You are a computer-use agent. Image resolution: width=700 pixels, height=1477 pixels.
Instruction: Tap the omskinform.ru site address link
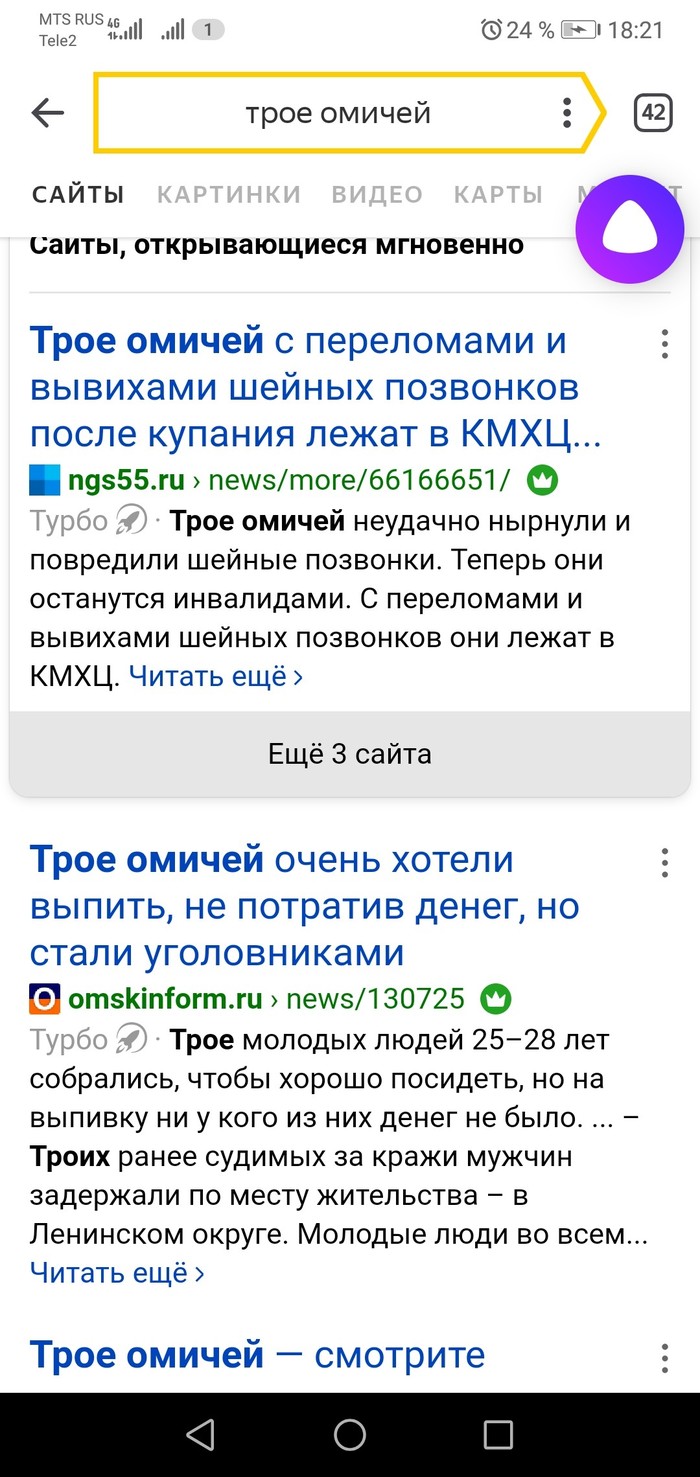click(x=165, y=998)
